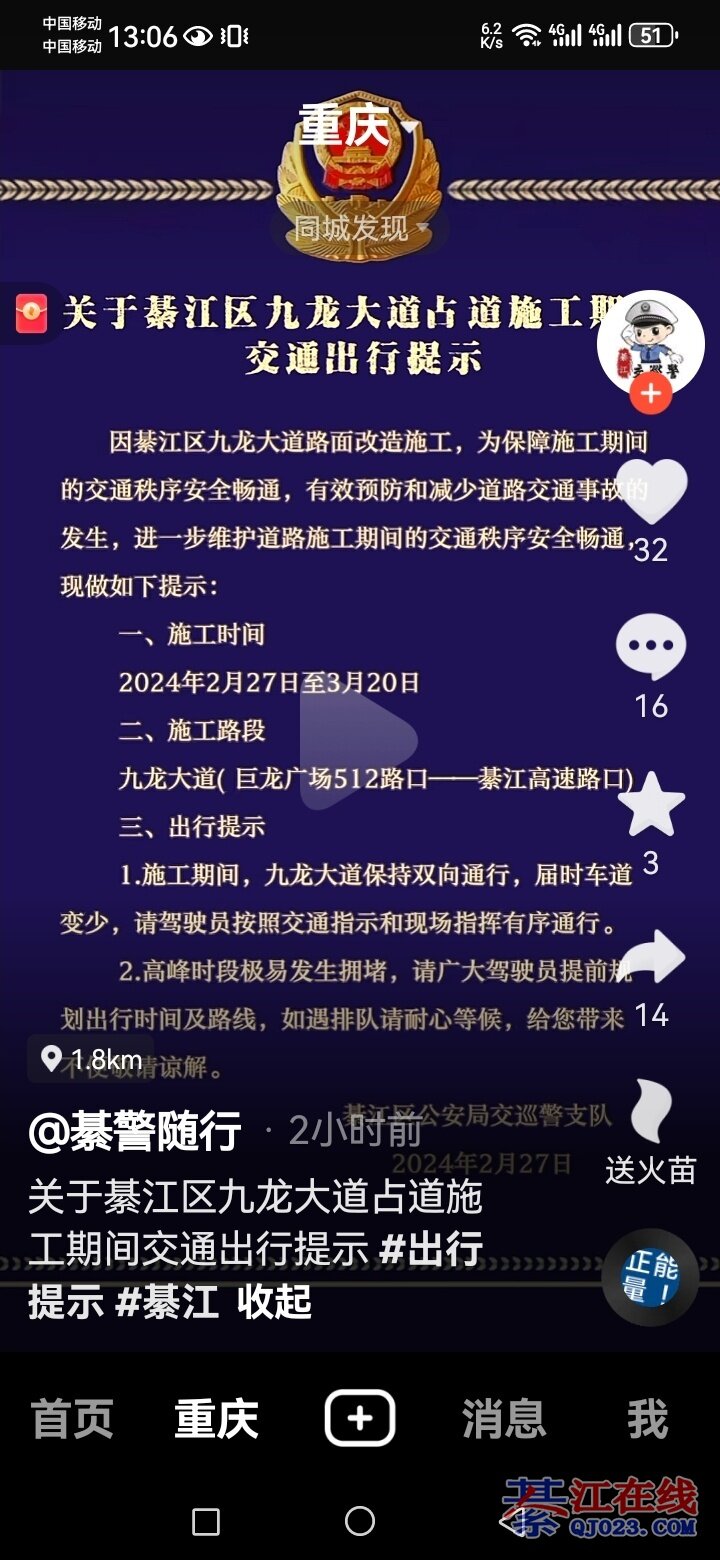This screenshot has width=720, height=1560.
Task: Open the 1.8km location tag
Action: (x=92, y=1059)
